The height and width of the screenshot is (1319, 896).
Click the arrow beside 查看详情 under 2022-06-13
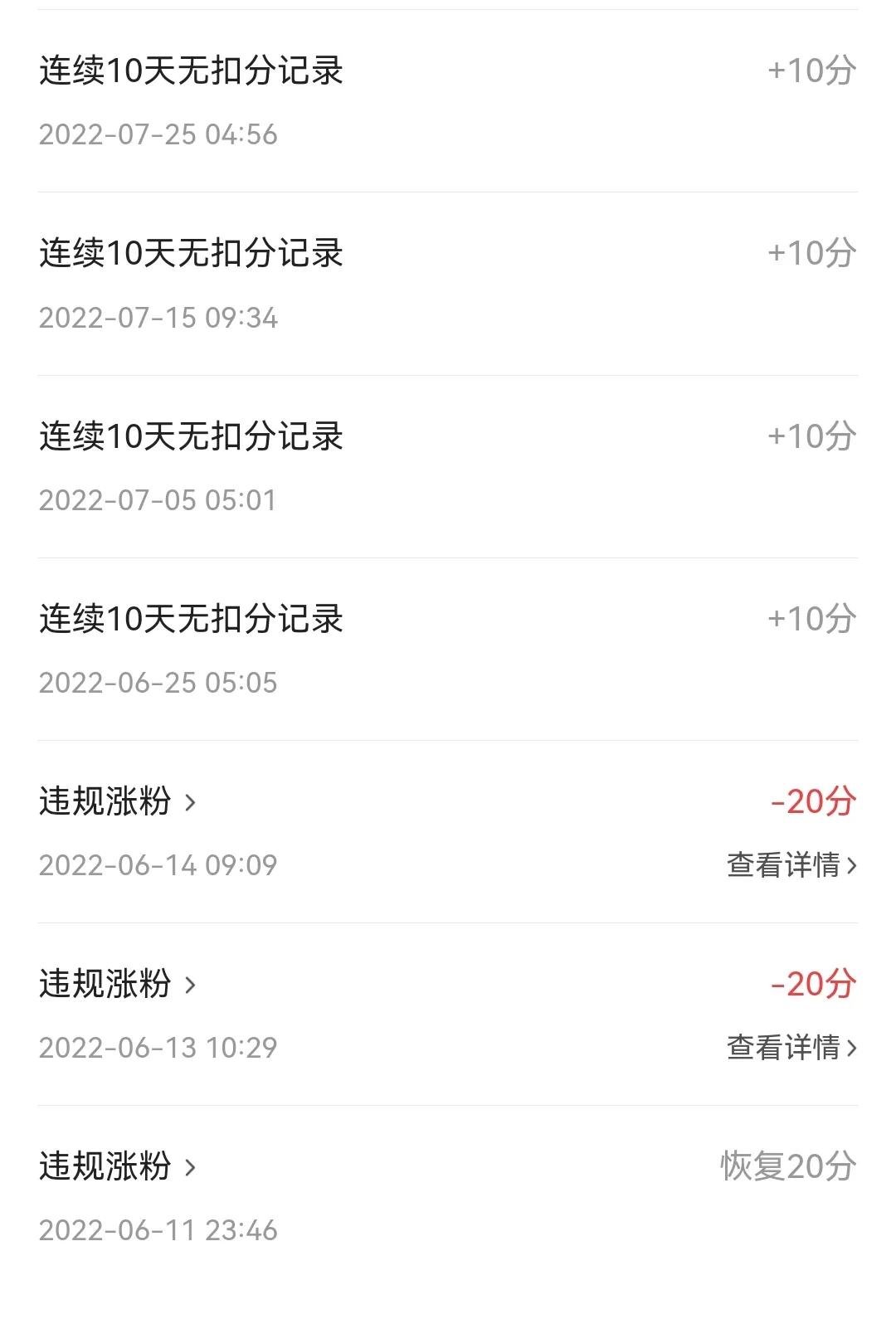(853, 1049)
